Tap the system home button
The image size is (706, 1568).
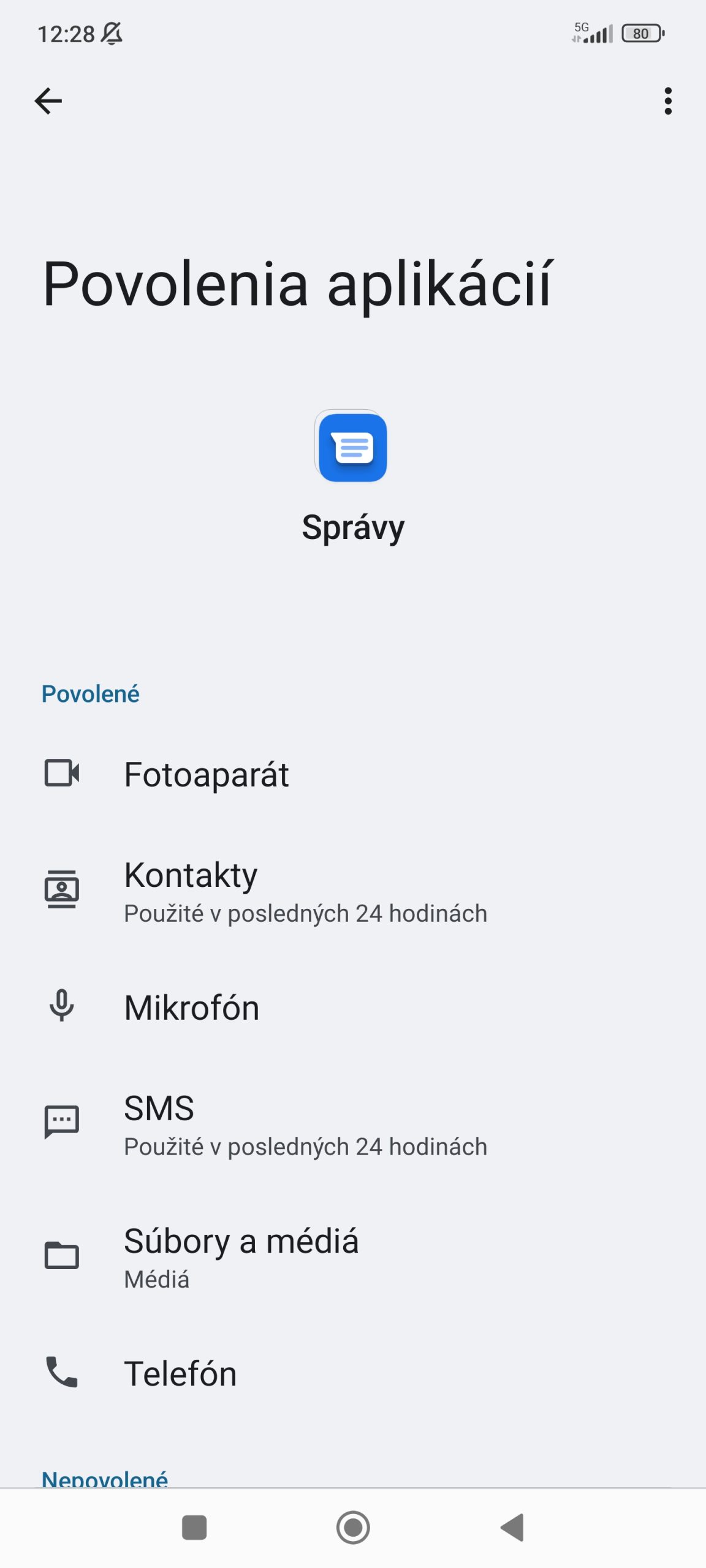(353, 1528)
